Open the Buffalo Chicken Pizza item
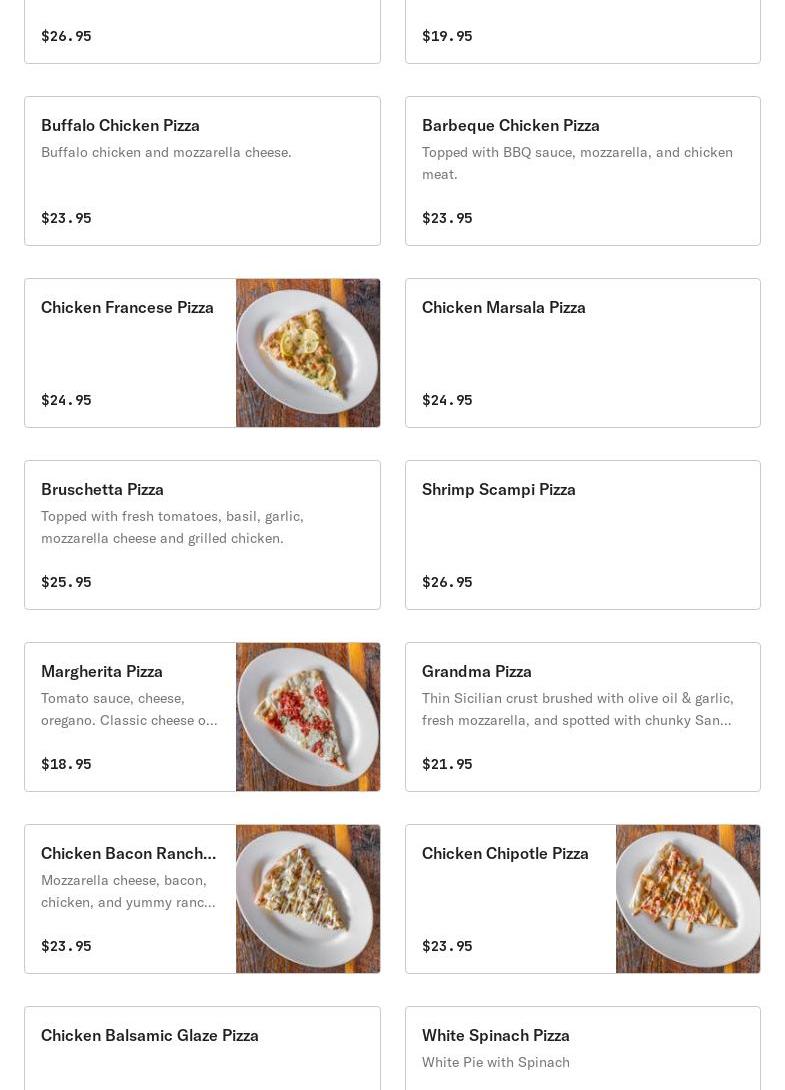Viewport: 785px width, 1090px height. (x=202, y=171)
